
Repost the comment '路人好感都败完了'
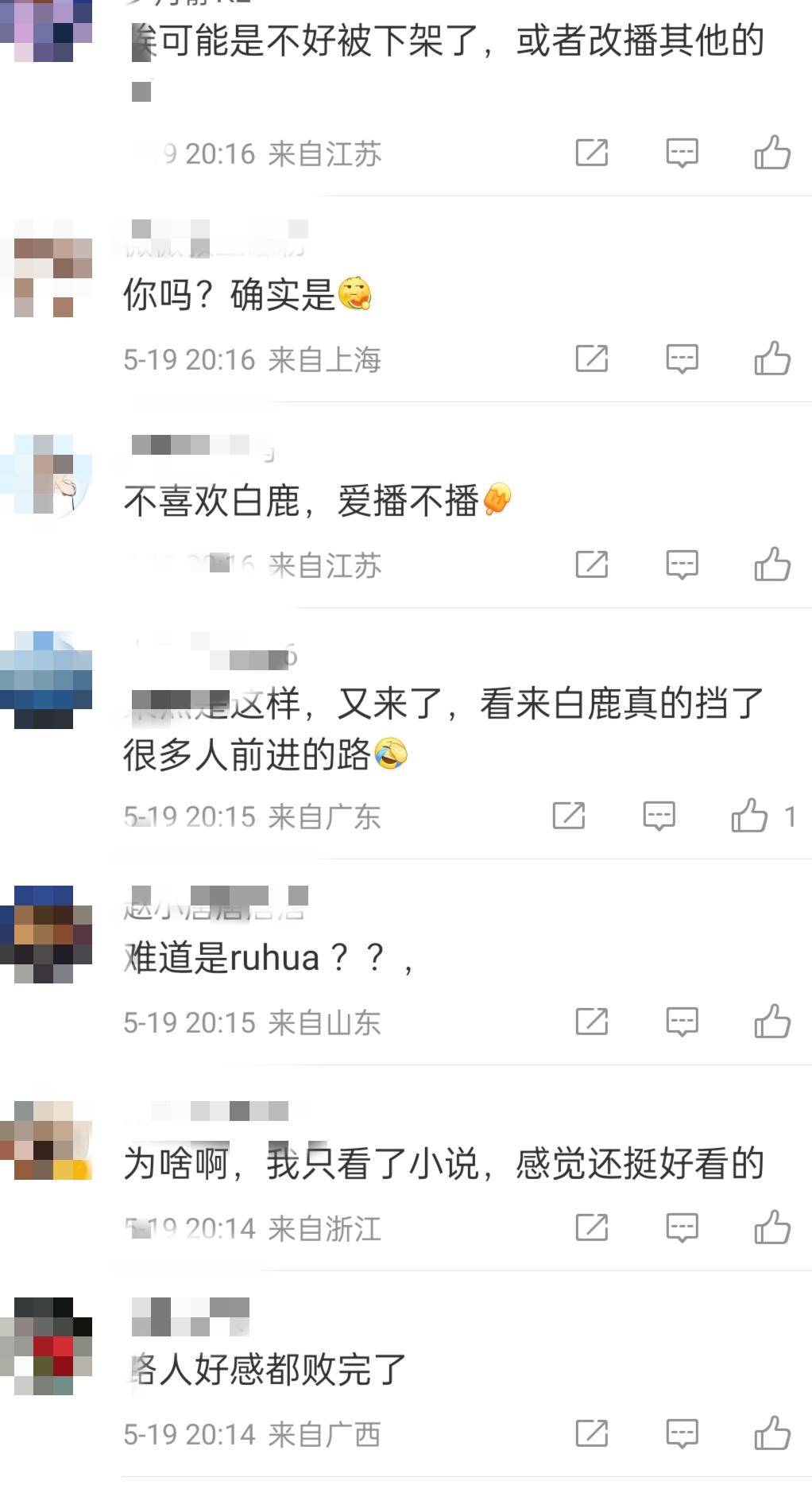pos(592,1433)
